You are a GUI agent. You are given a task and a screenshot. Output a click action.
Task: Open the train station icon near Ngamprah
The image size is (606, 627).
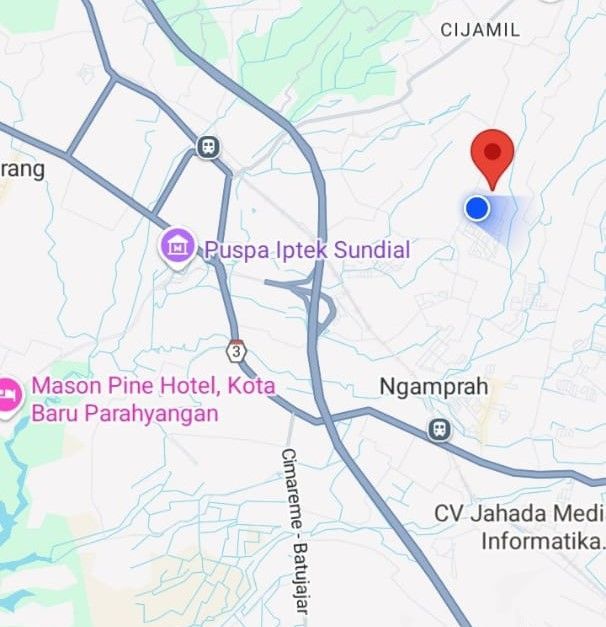[439, 430]
